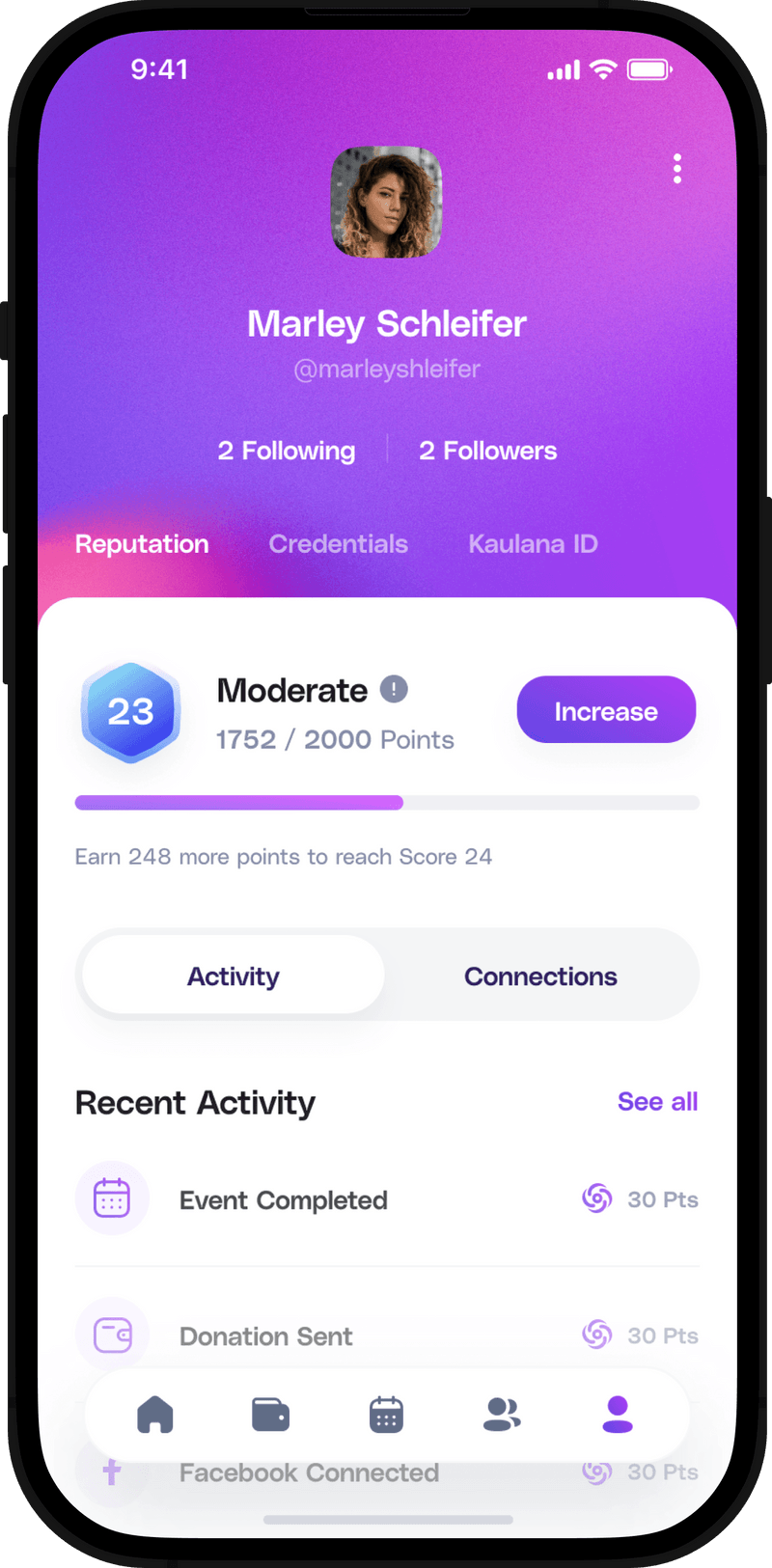
Task: Open the Event Completed activity row
Action: tap(386, 1199)
